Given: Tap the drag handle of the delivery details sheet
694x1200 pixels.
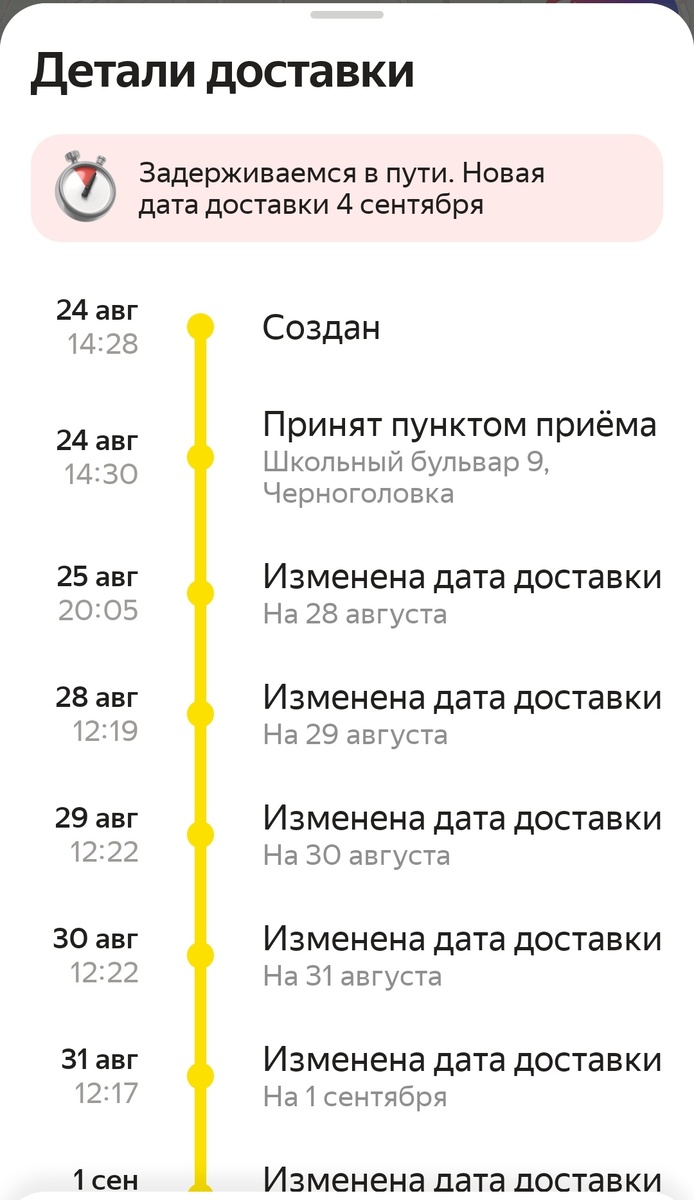Looking at the screenshot, I should point(347,15).
